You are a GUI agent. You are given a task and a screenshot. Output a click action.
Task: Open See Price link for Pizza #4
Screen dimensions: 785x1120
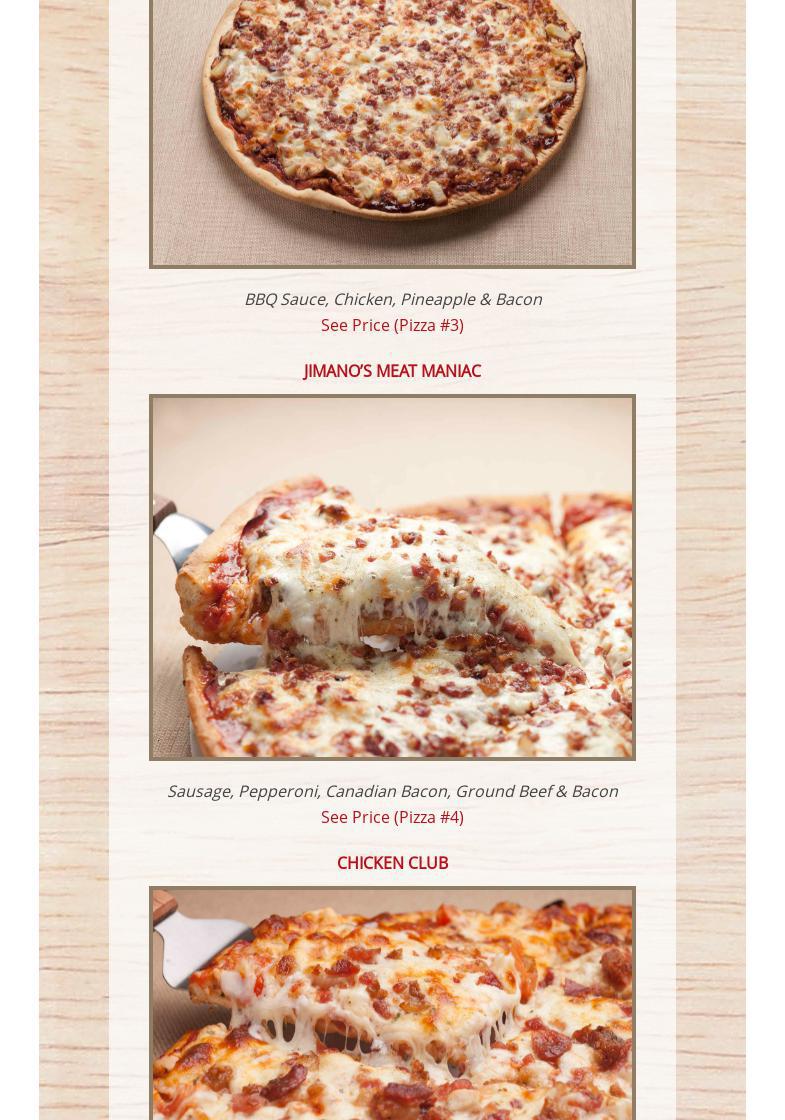point(392,817)
